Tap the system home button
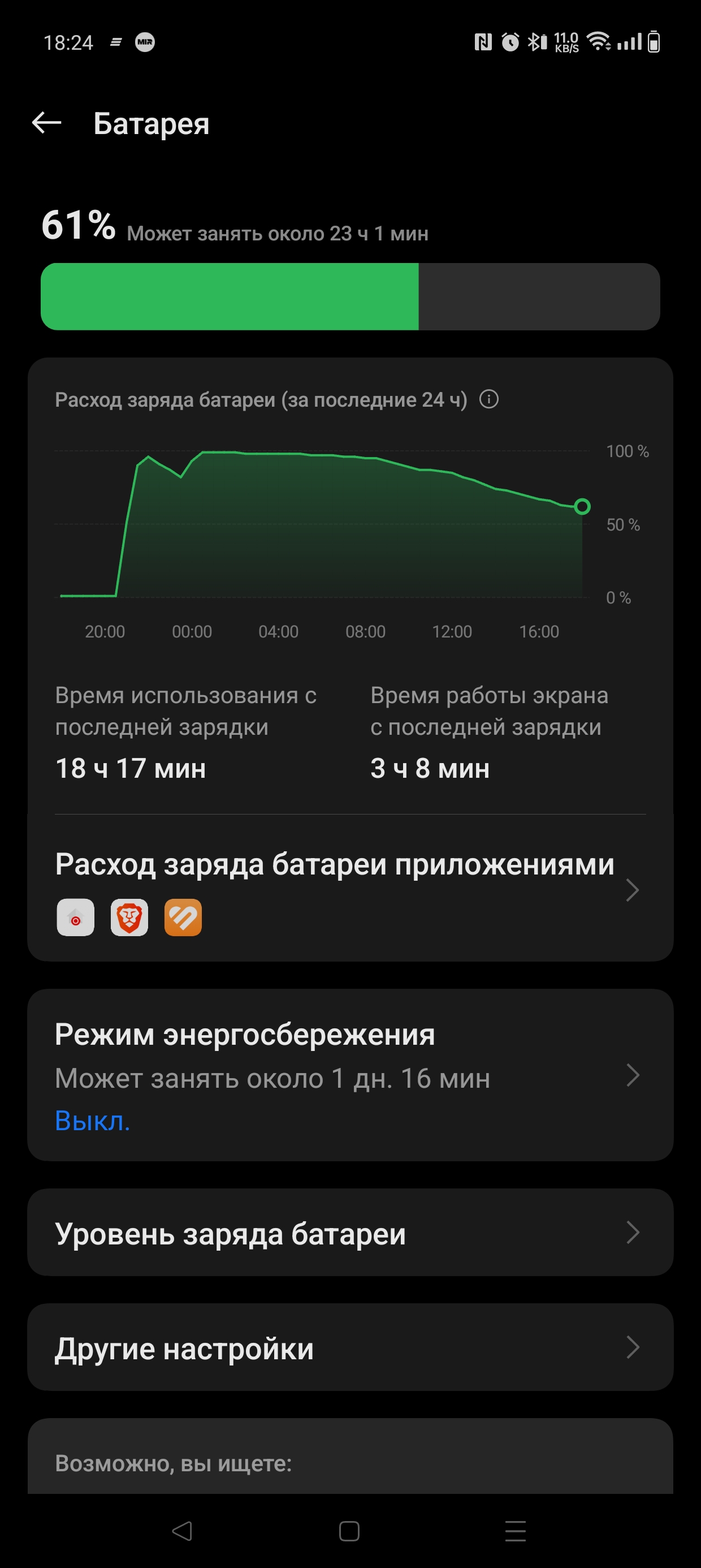The width and height of the screenshot is (701, 1568). [x=349, y=1531]
